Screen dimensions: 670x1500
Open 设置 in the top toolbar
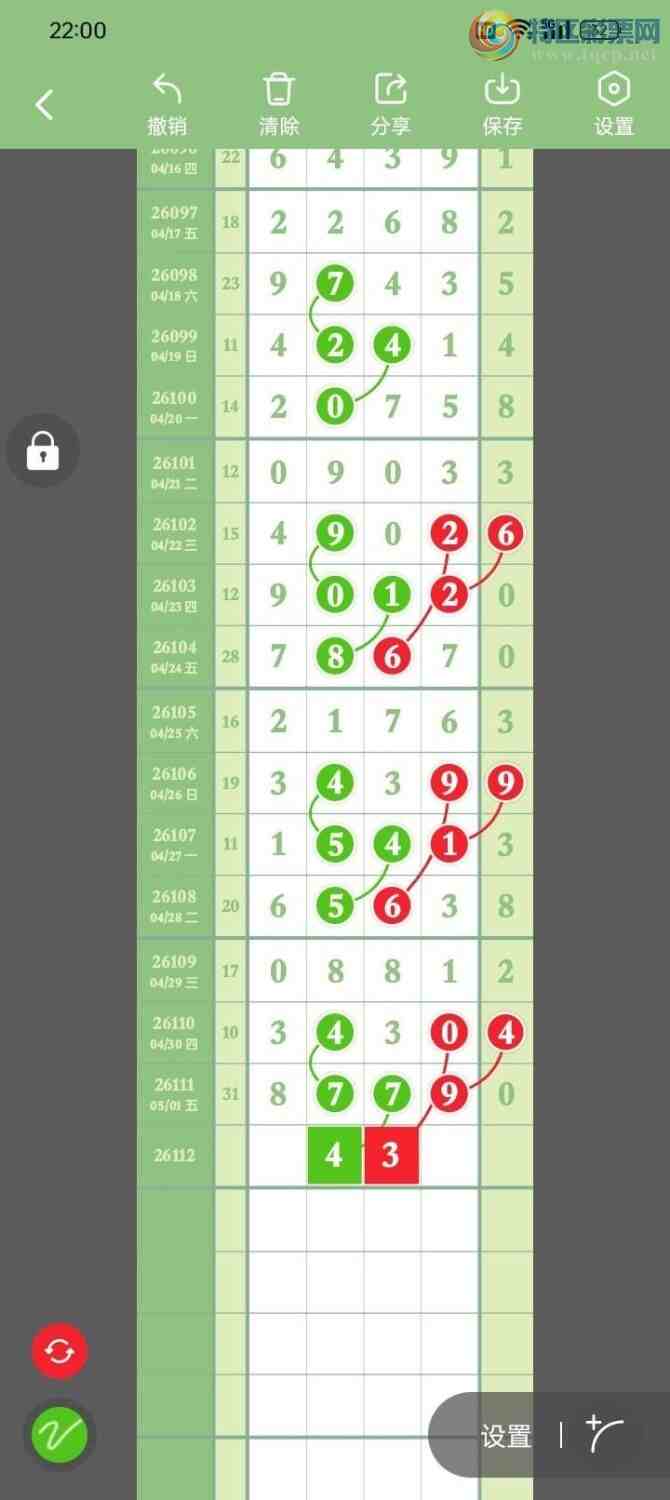click(x=614, y=104)
